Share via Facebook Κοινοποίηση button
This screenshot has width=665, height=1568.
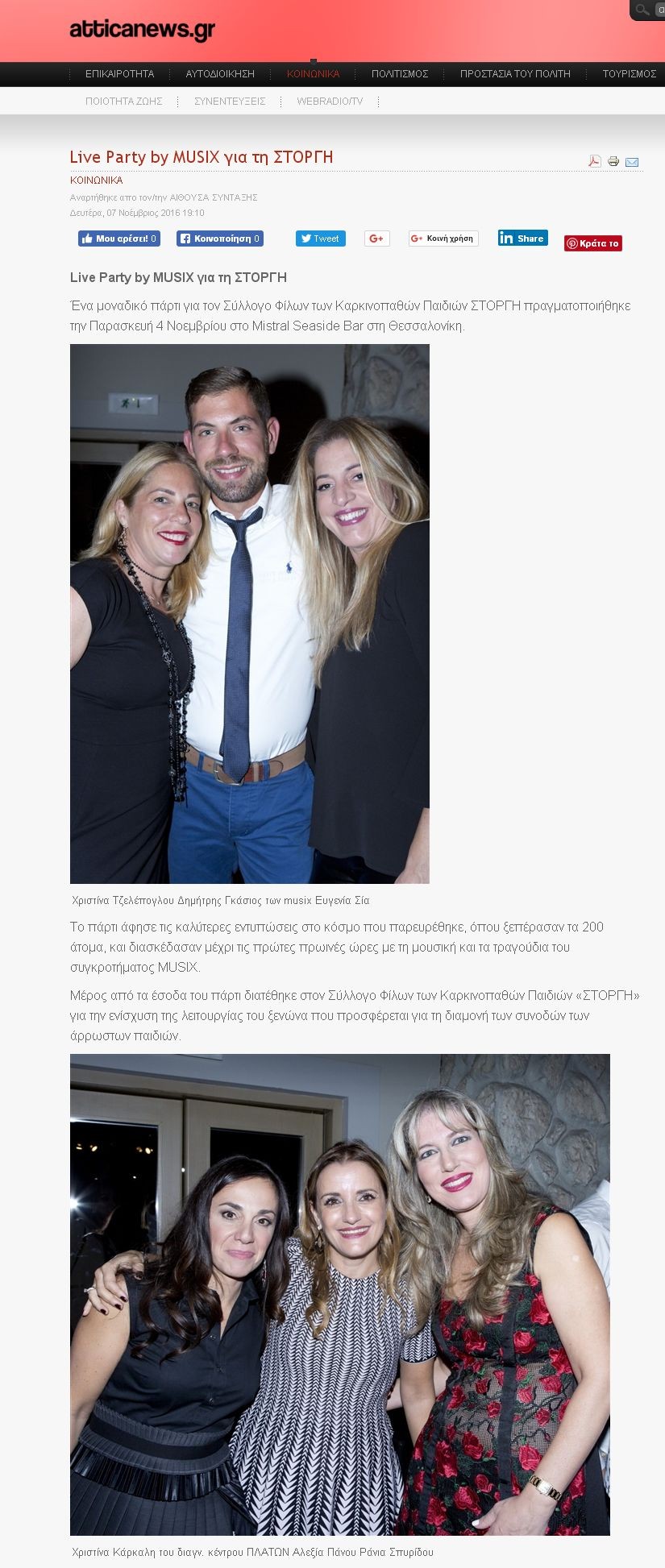[220, 239]
